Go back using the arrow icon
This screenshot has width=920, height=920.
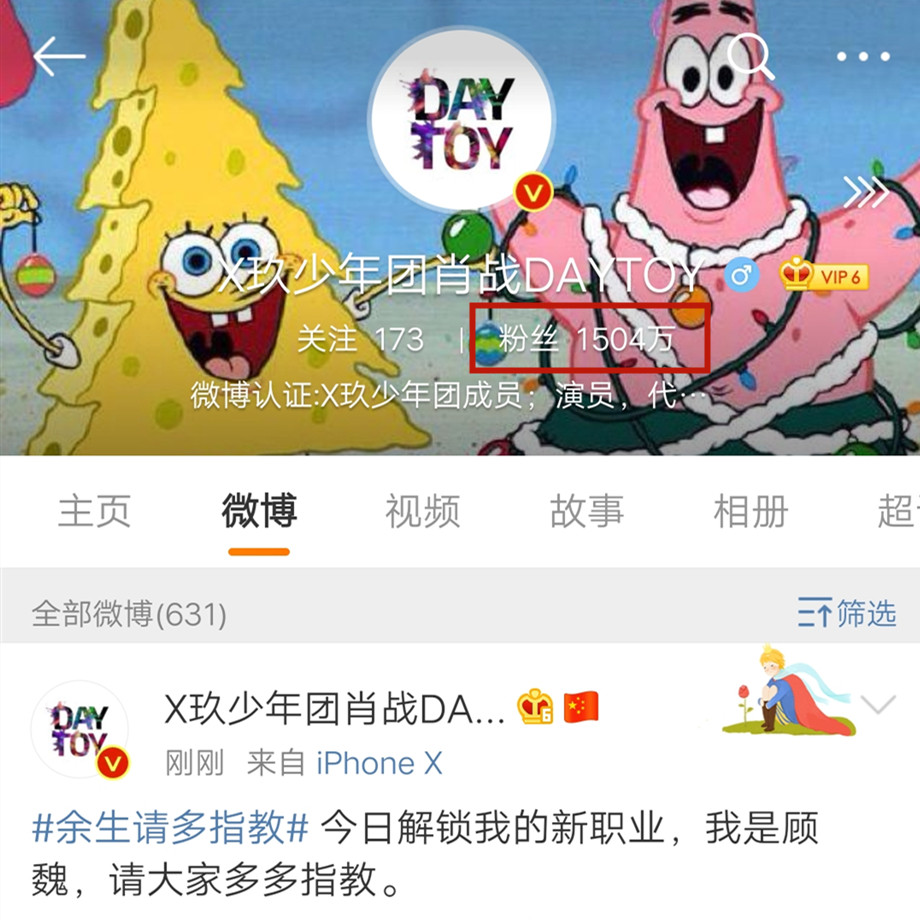coord(58,57)
